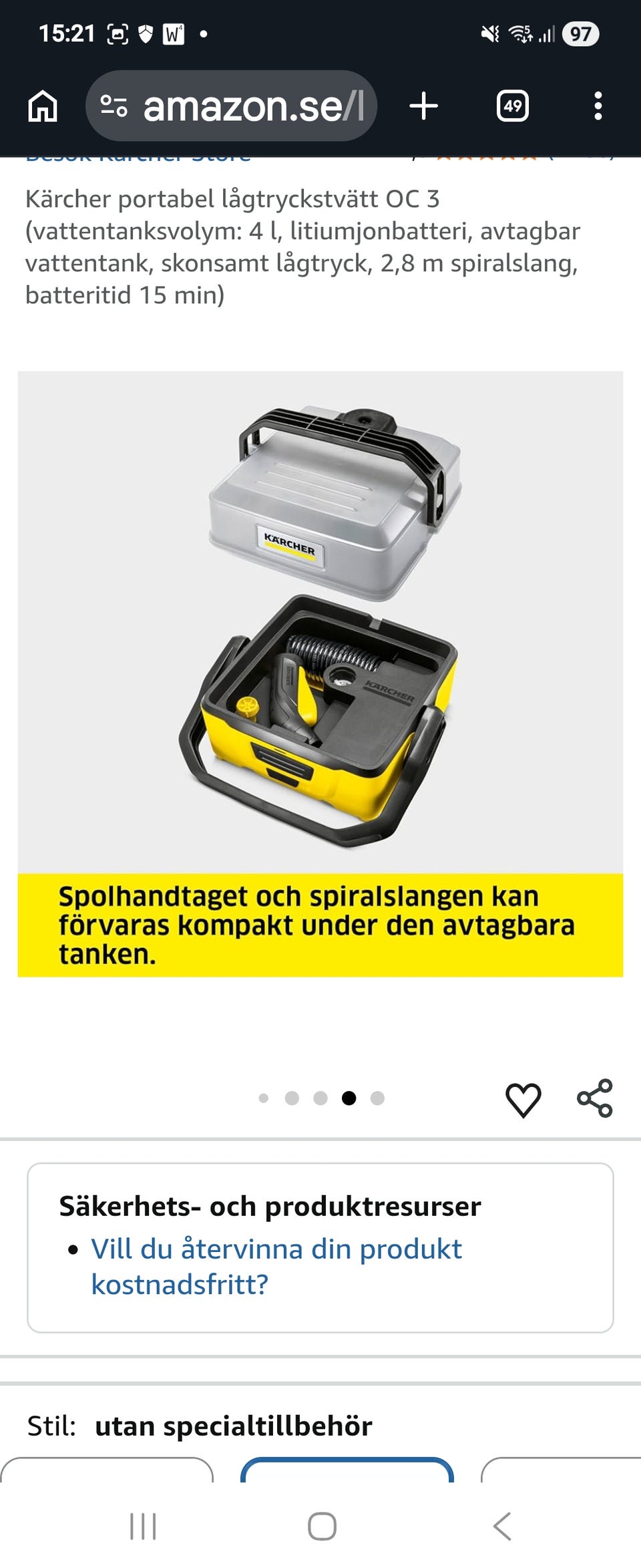This screenshot has height=1568, width=641.
Task: Open the link 'Vill du återvinna din produkt kostnadsfritt?'
Action: pyautogui.click(x=276, y=1267)
